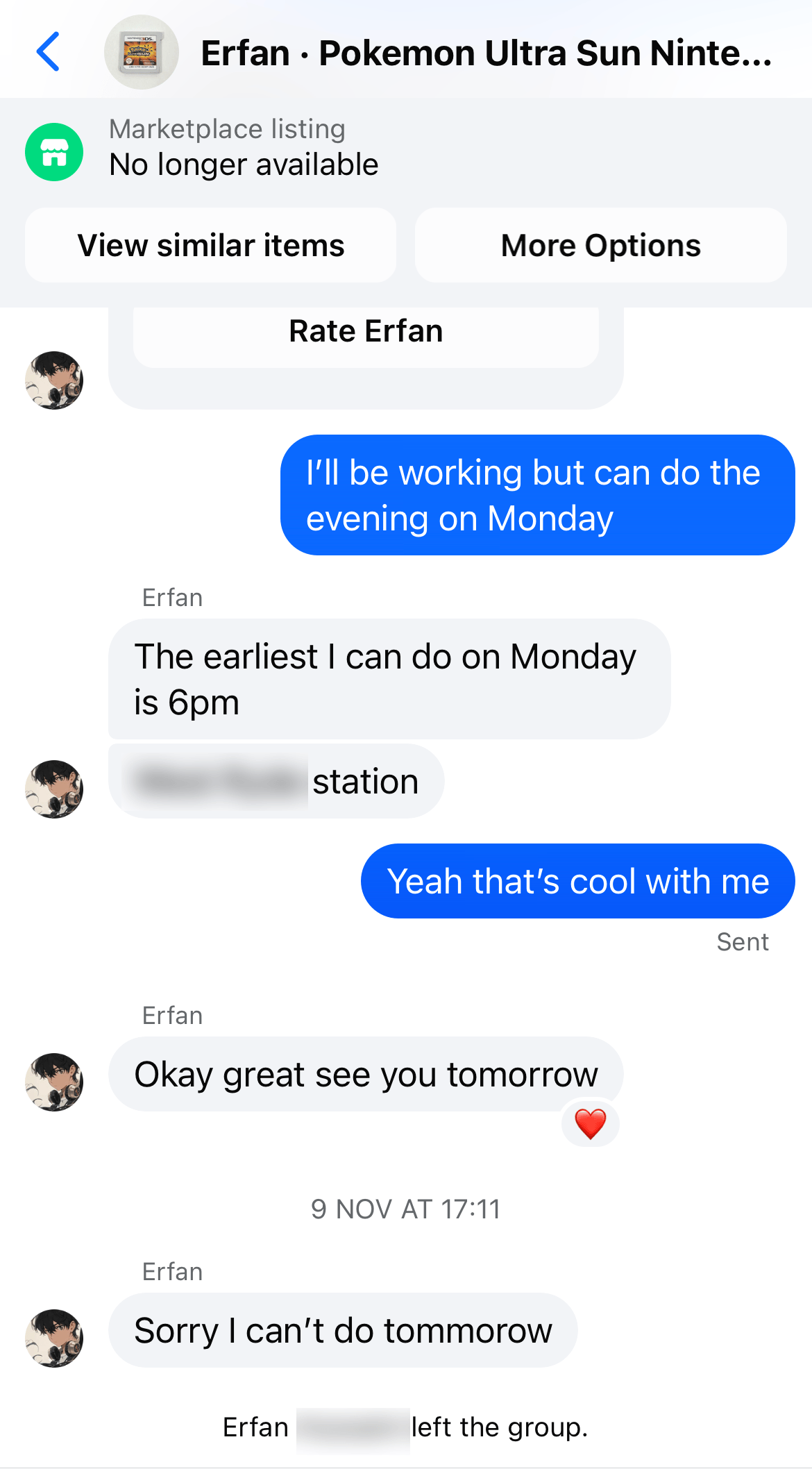Go back using the blue arrow
This screenshot has height=1469, width=812.
[48, 51]
